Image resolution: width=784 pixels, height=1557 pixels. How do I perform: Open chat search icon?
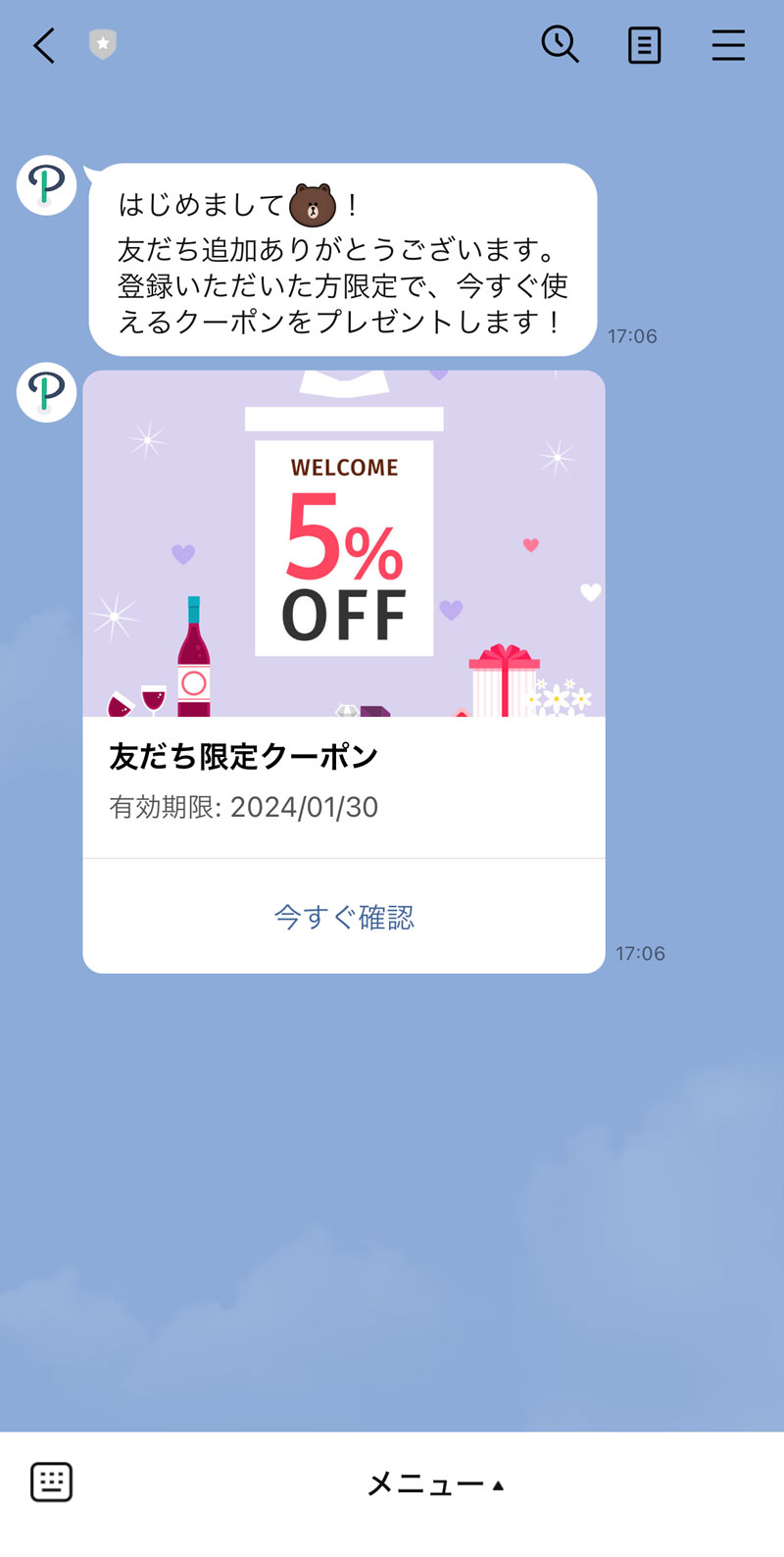pos(561,44)
